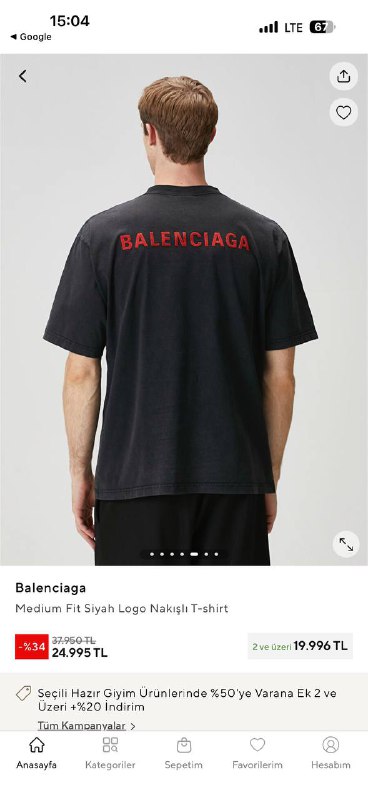Open the Kategoriler tab

click(110, 753)
